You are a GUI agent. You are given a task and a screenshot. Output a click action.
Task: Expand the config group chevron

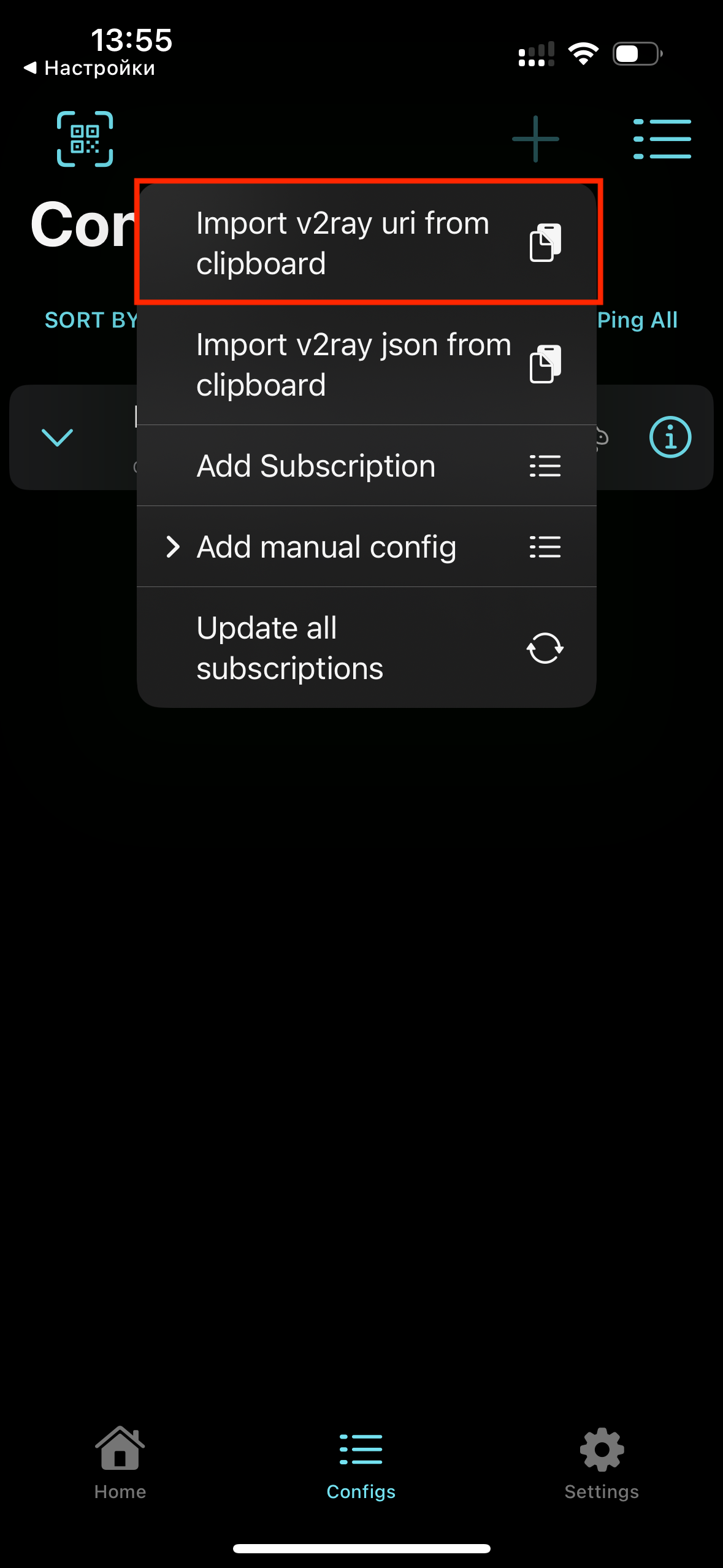tap(57, 437)
